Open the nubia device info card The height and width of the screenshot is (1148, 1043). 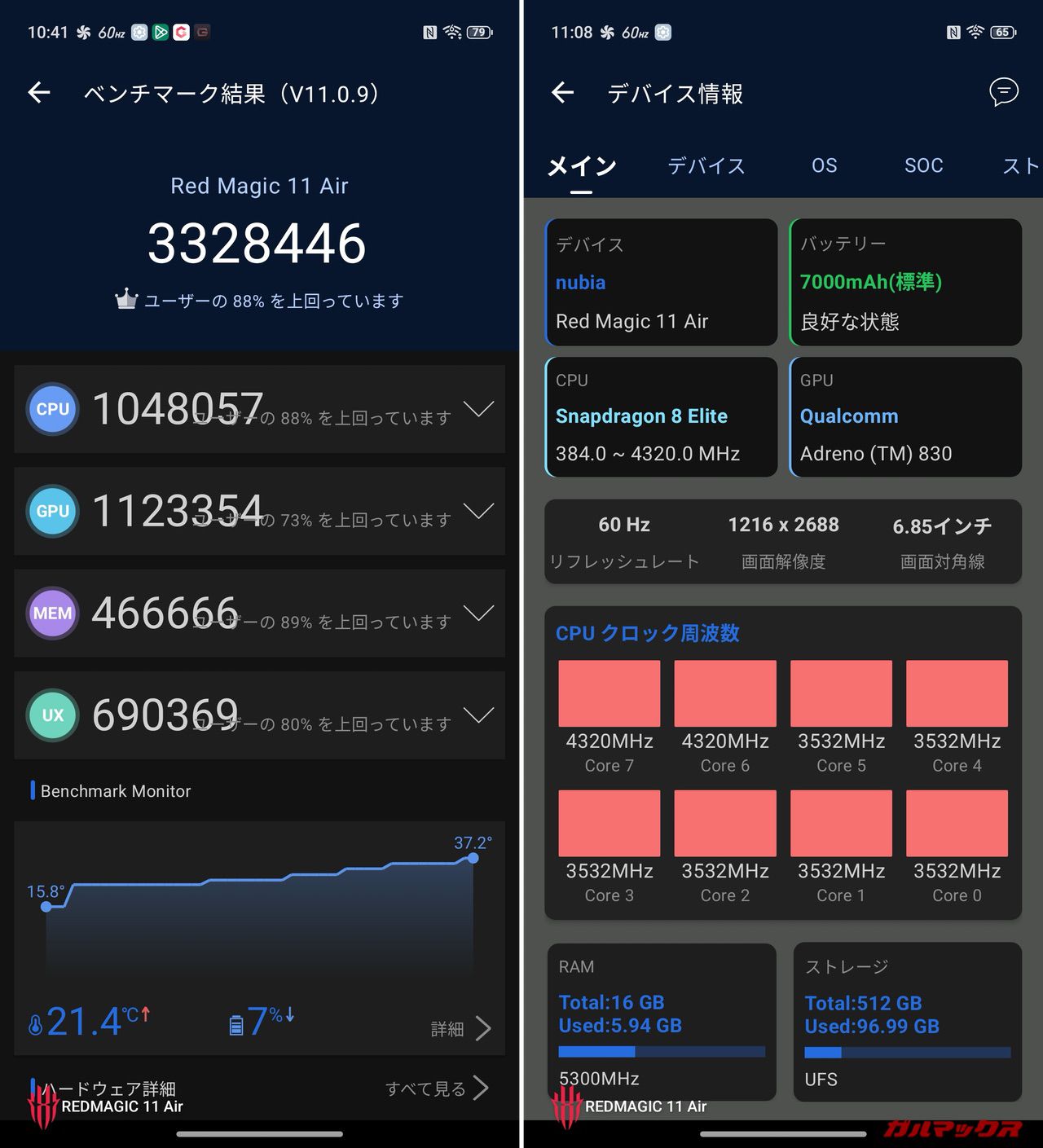click(x=661, y=282)
